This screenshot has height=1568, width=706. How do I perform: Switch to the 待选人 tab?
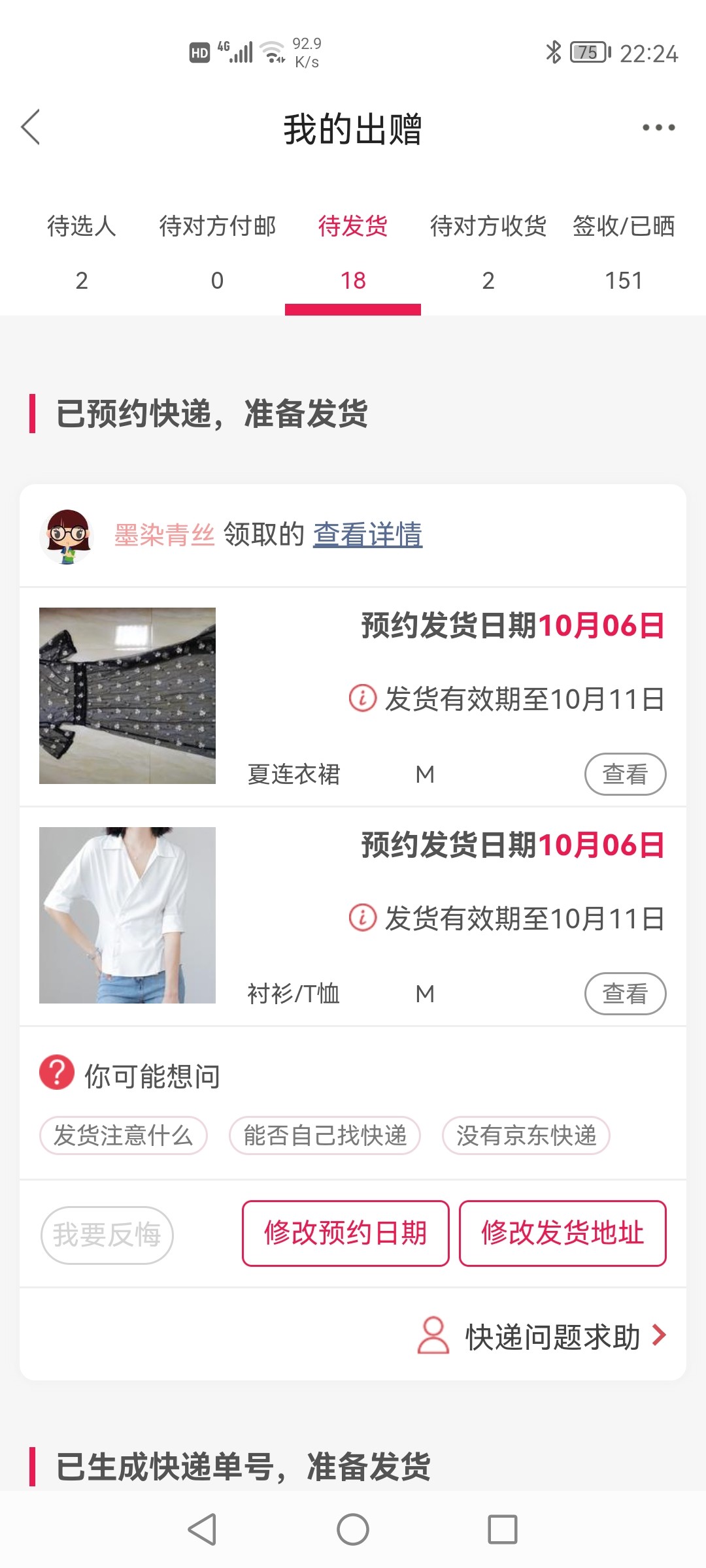pyautogui.click(x=82, y=252)
